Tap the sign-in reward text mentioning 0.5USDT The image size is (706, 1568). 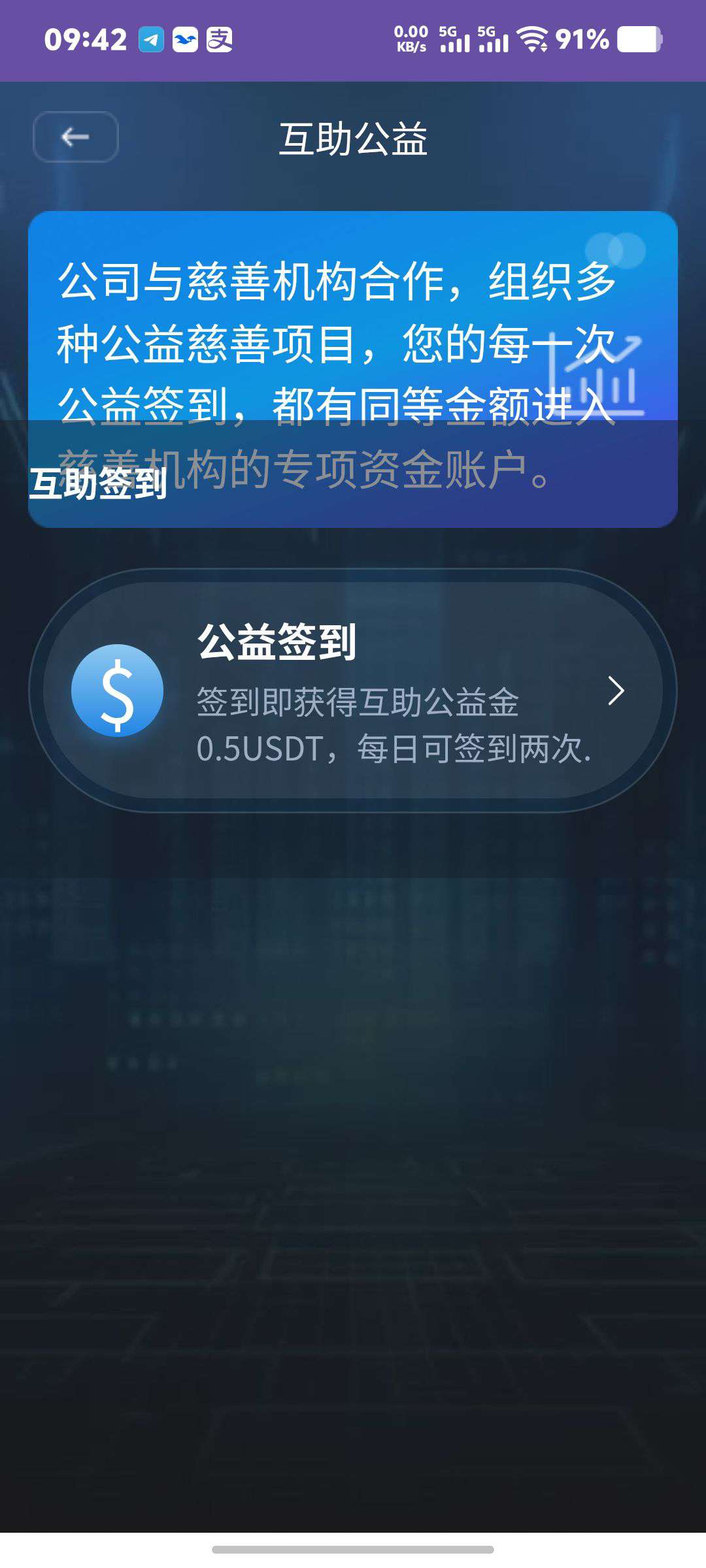click(392, 751)
